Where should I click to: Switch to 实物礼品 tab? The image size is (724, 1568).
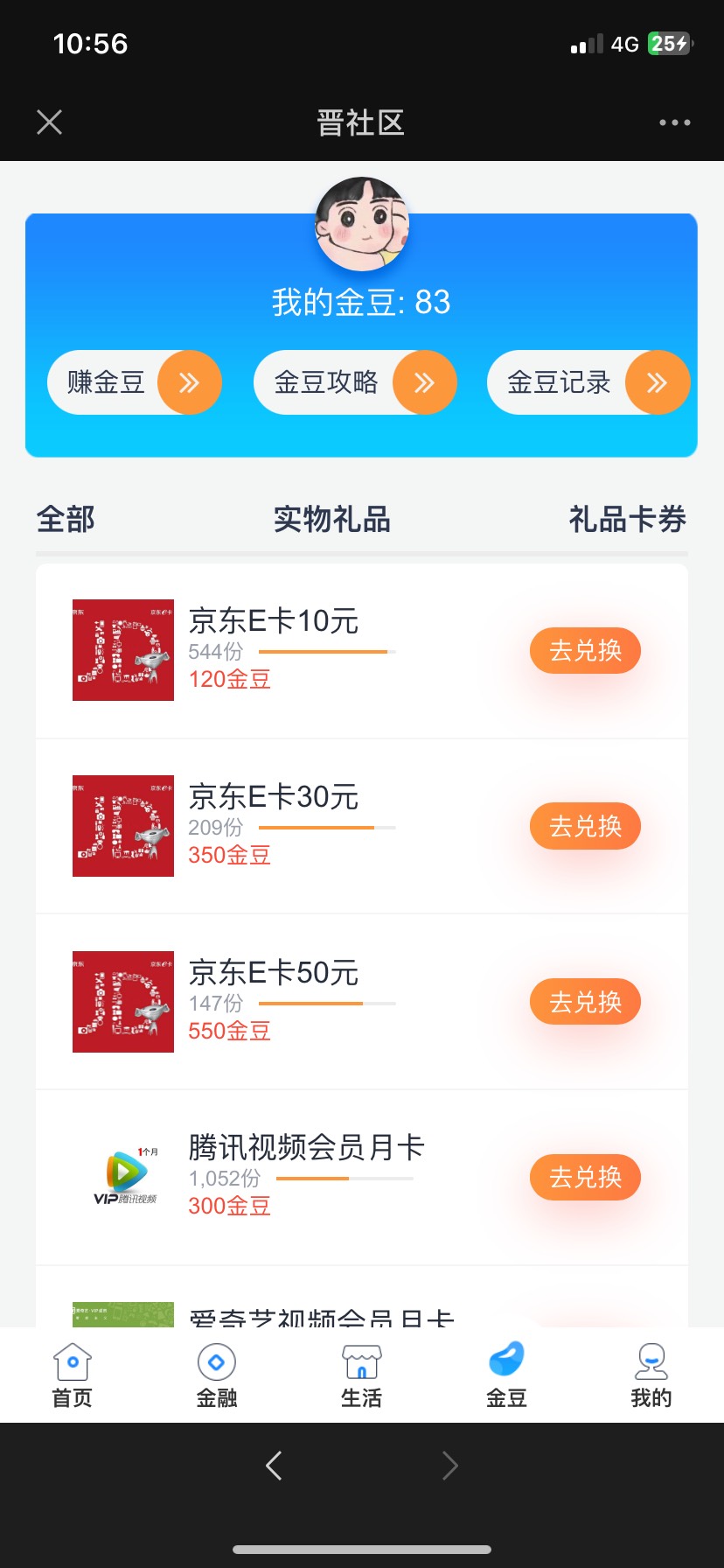pos(331,519)
